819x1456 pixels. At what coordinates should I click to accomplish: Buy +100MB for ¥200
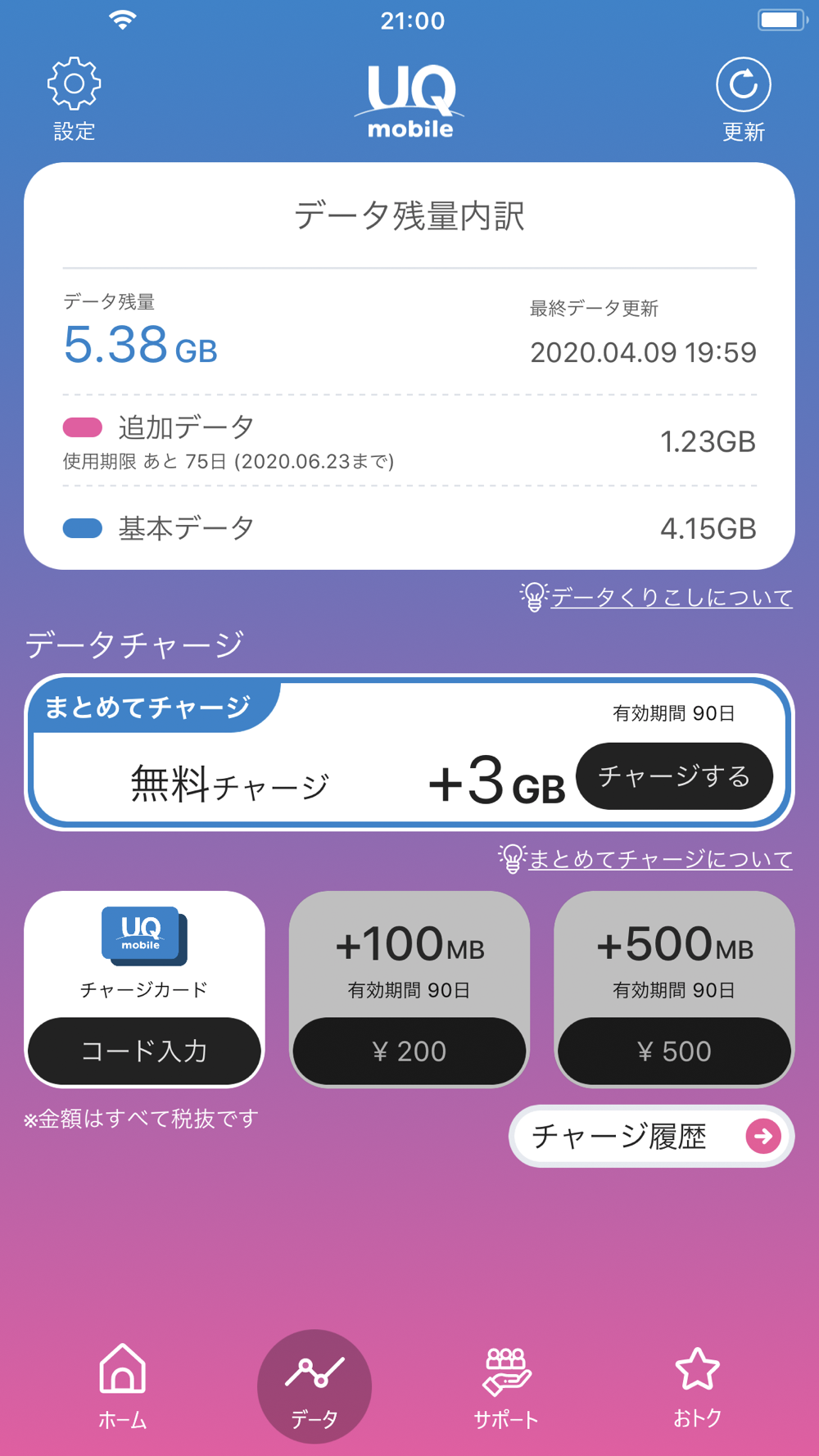[x=409, y=1051]
